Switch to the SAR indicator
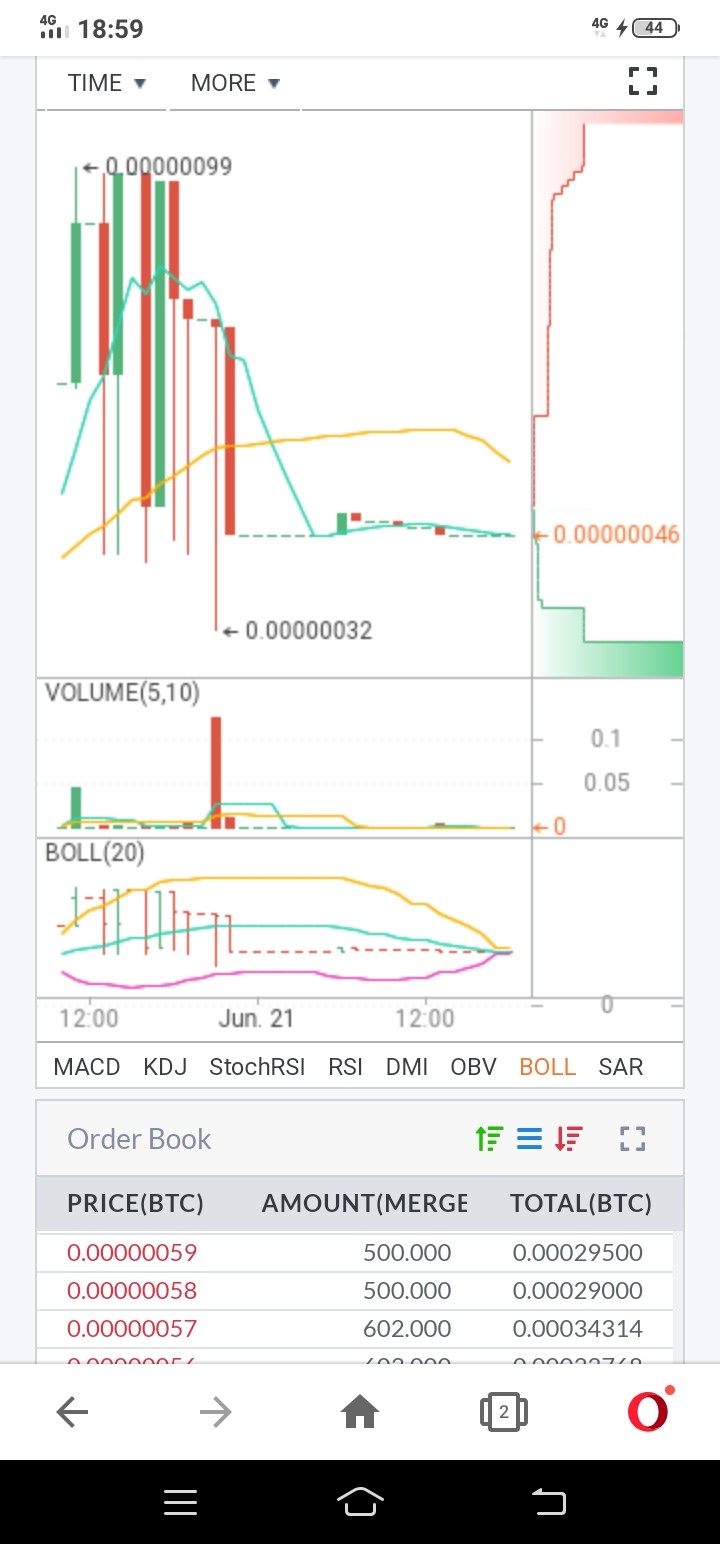The height and width of the screenshot is (1544, 720). (x=620, y=1067)
